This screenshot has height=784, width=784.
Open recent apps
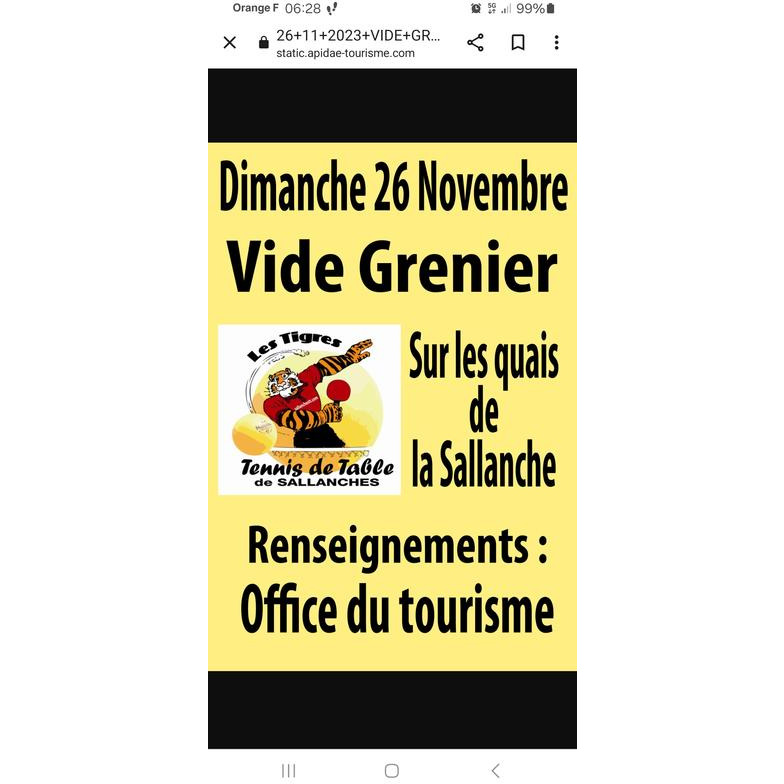tap(289, 770)
